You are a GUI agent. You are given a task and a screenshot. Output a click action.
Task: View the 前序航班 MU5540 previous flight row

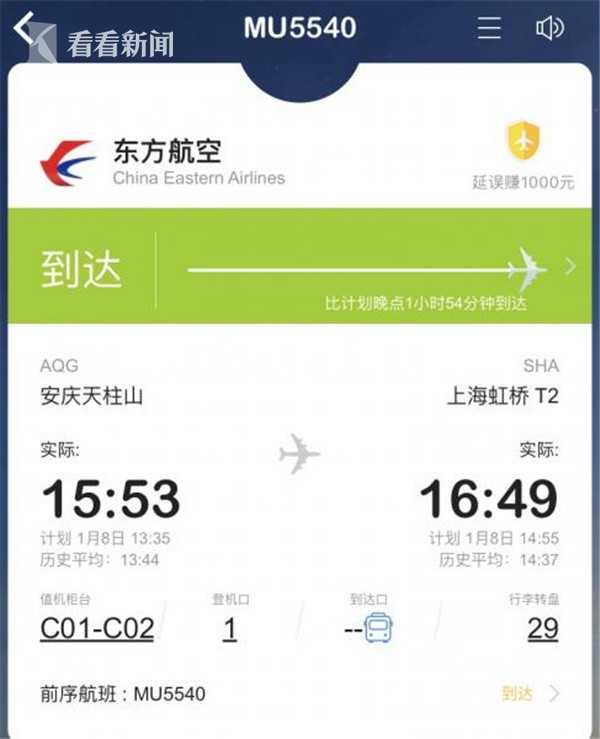point(300,693)
